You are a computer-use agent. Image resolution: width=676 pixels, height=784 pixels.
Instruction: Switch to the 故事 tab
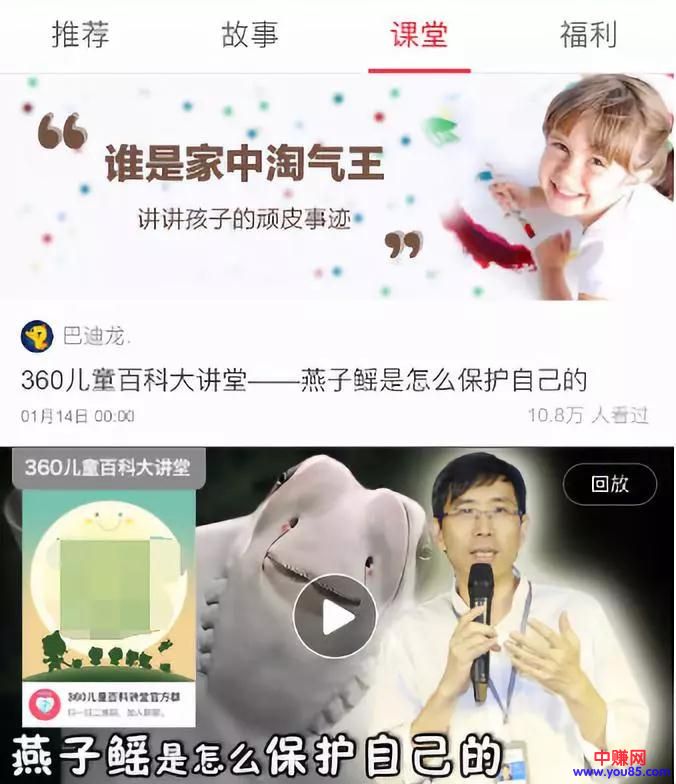coord(249,36)
